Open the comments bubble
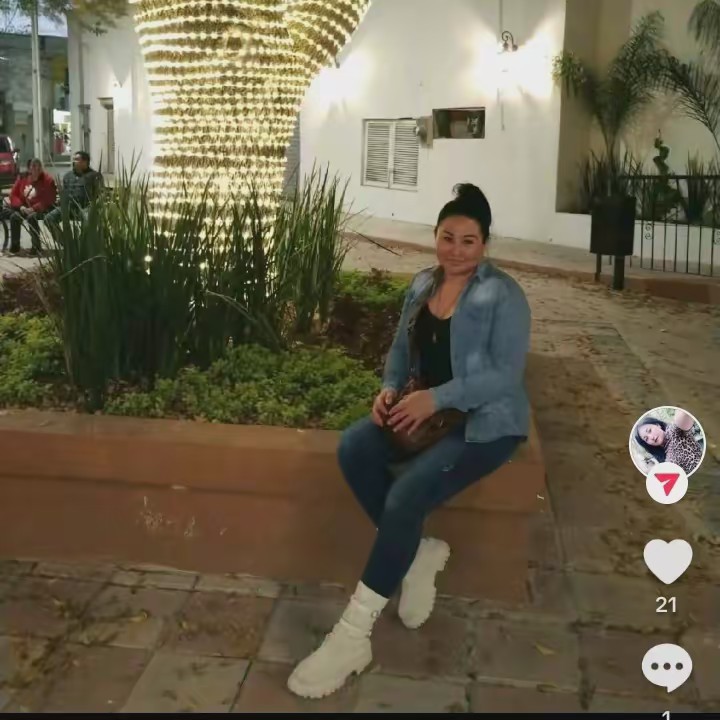 [x=667, y=667]
